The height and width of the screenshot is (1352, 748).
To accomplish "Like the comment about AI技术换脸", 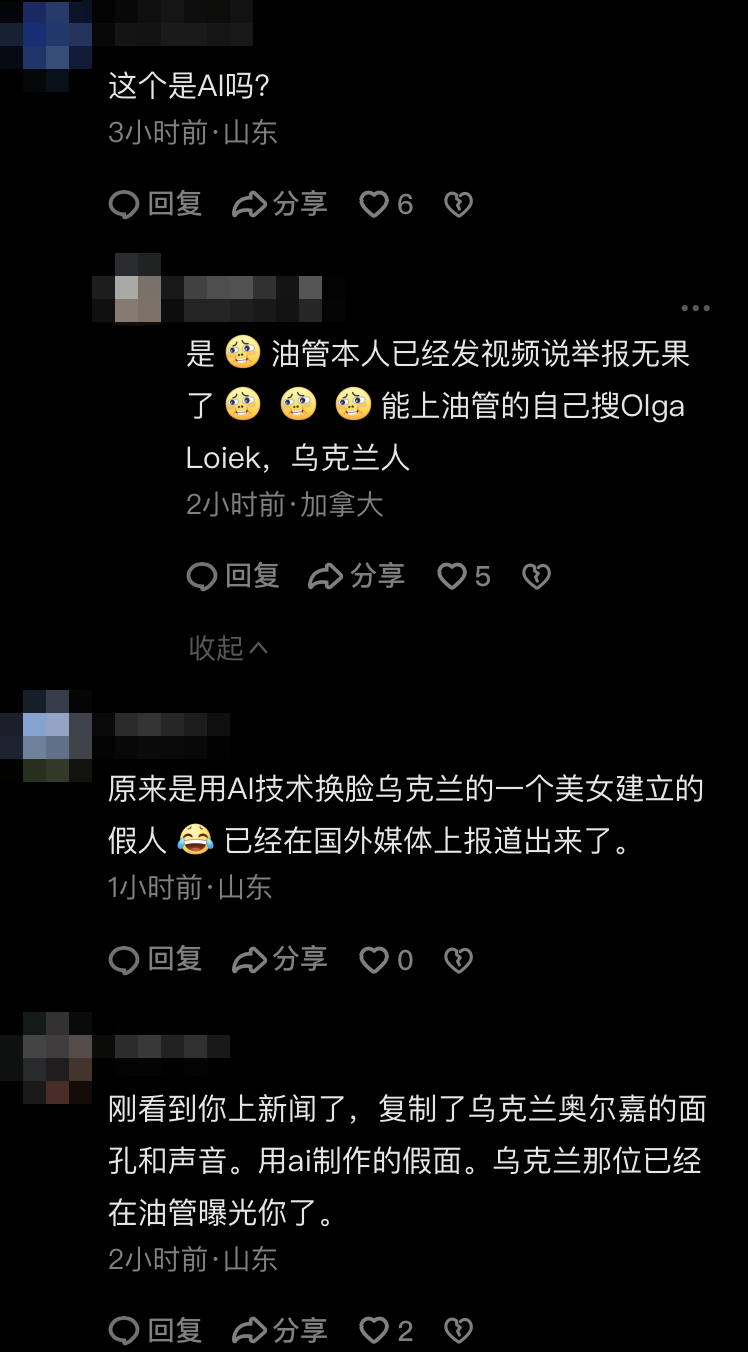I will click(x=374, y=961).
